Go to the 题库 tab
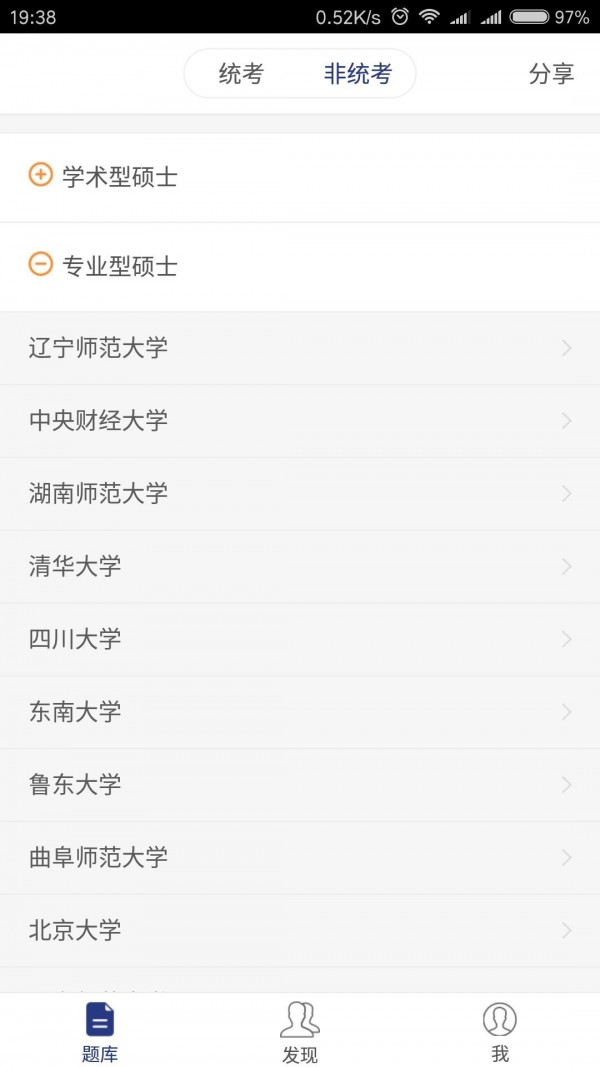This screenshot has width=600, height=1067. coord(100,1031)
